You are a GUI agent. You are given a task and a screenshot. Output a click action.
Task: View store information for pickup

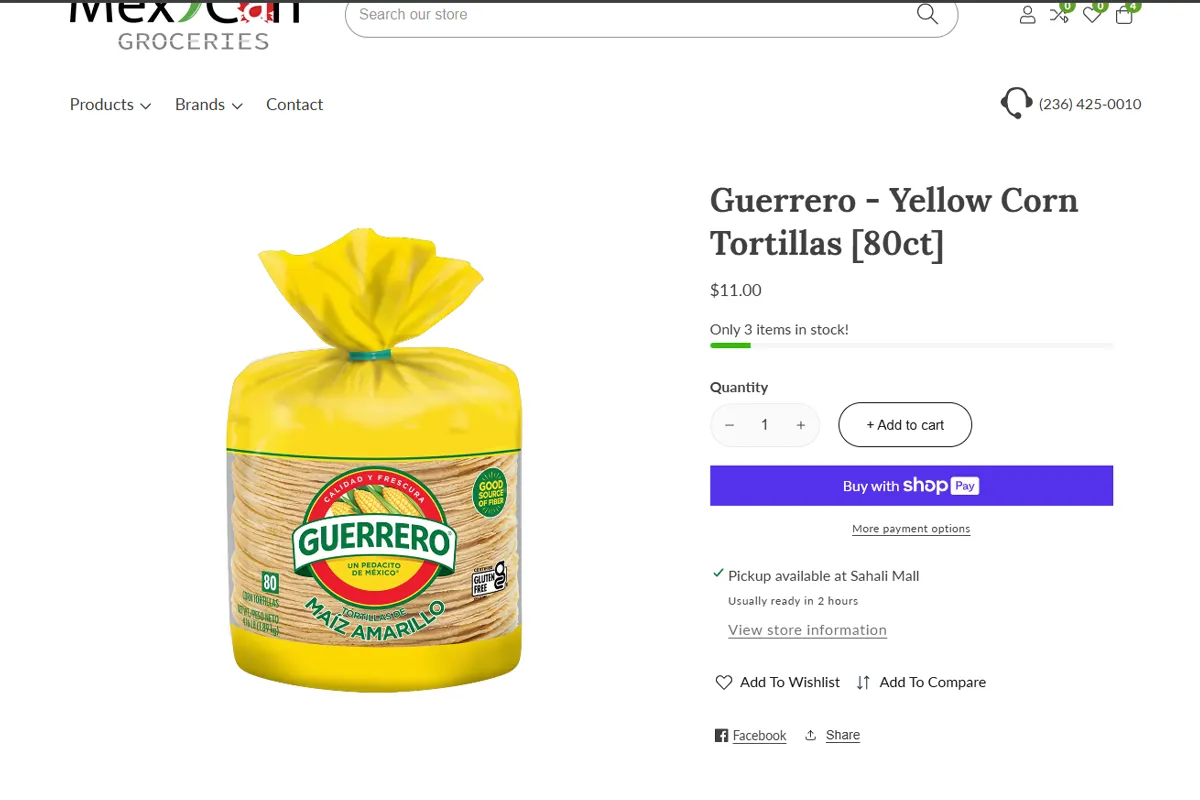pos(807,630)
